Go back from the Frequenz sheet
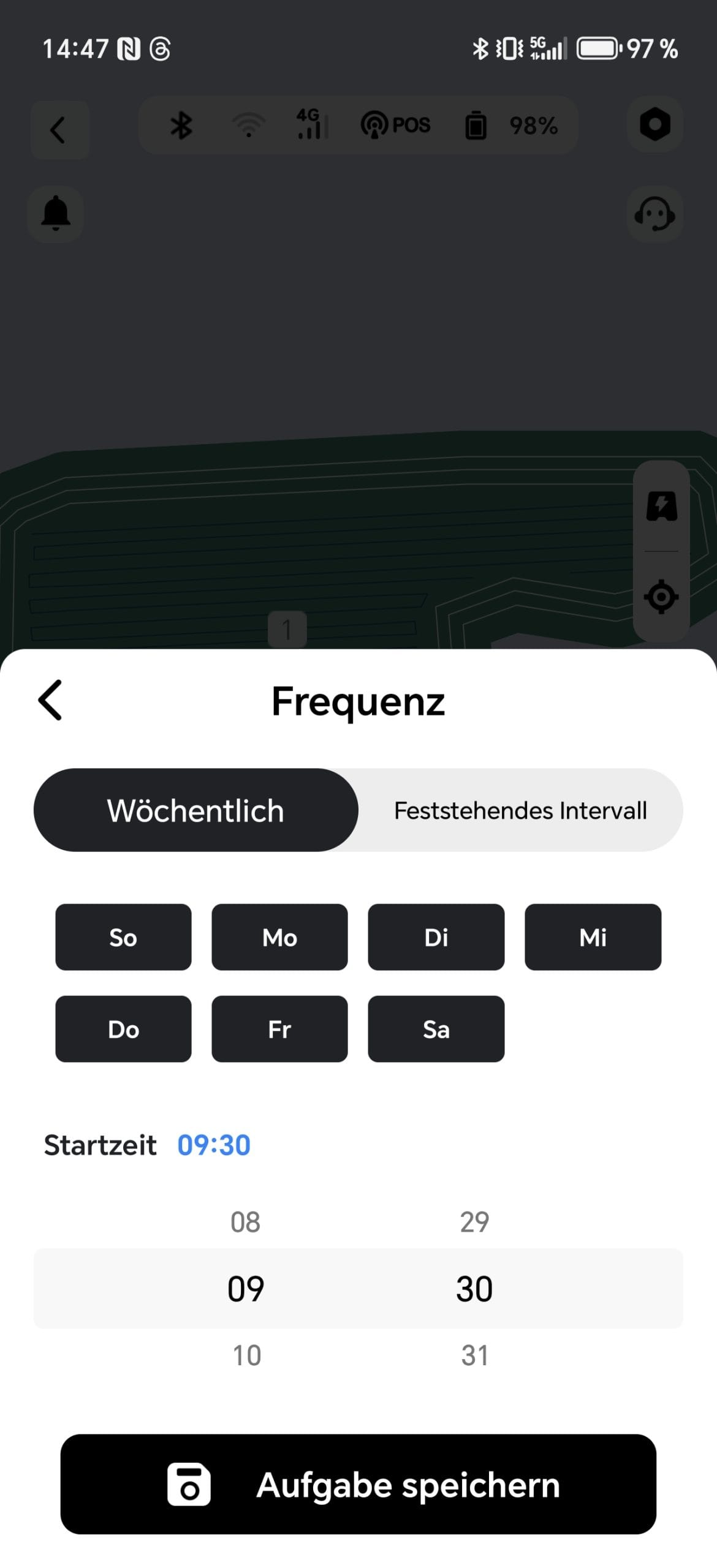The height and width of the screenshot is (1568, 717). point(50,700)
